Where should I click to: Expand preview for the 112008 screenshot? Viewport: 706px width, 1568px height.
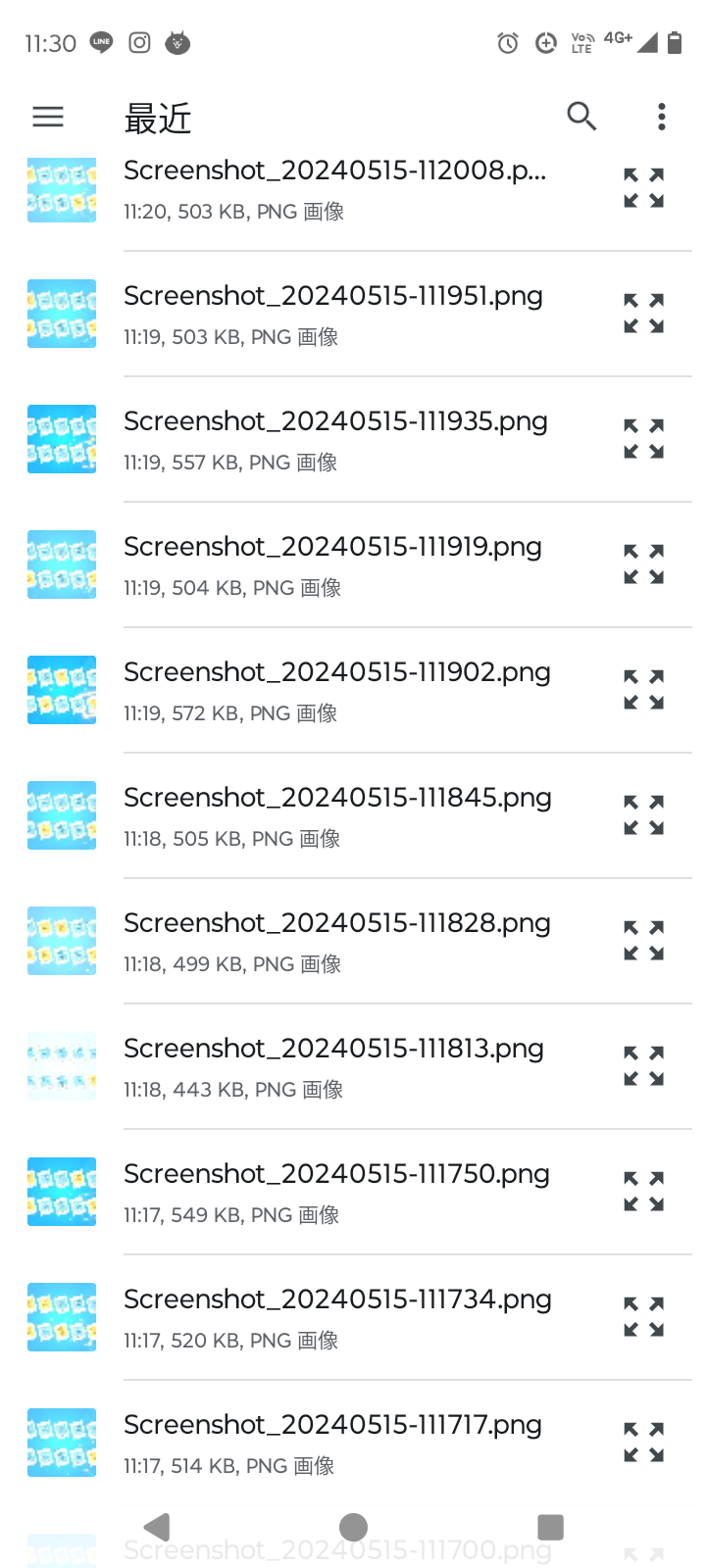[x=644, y=188]
